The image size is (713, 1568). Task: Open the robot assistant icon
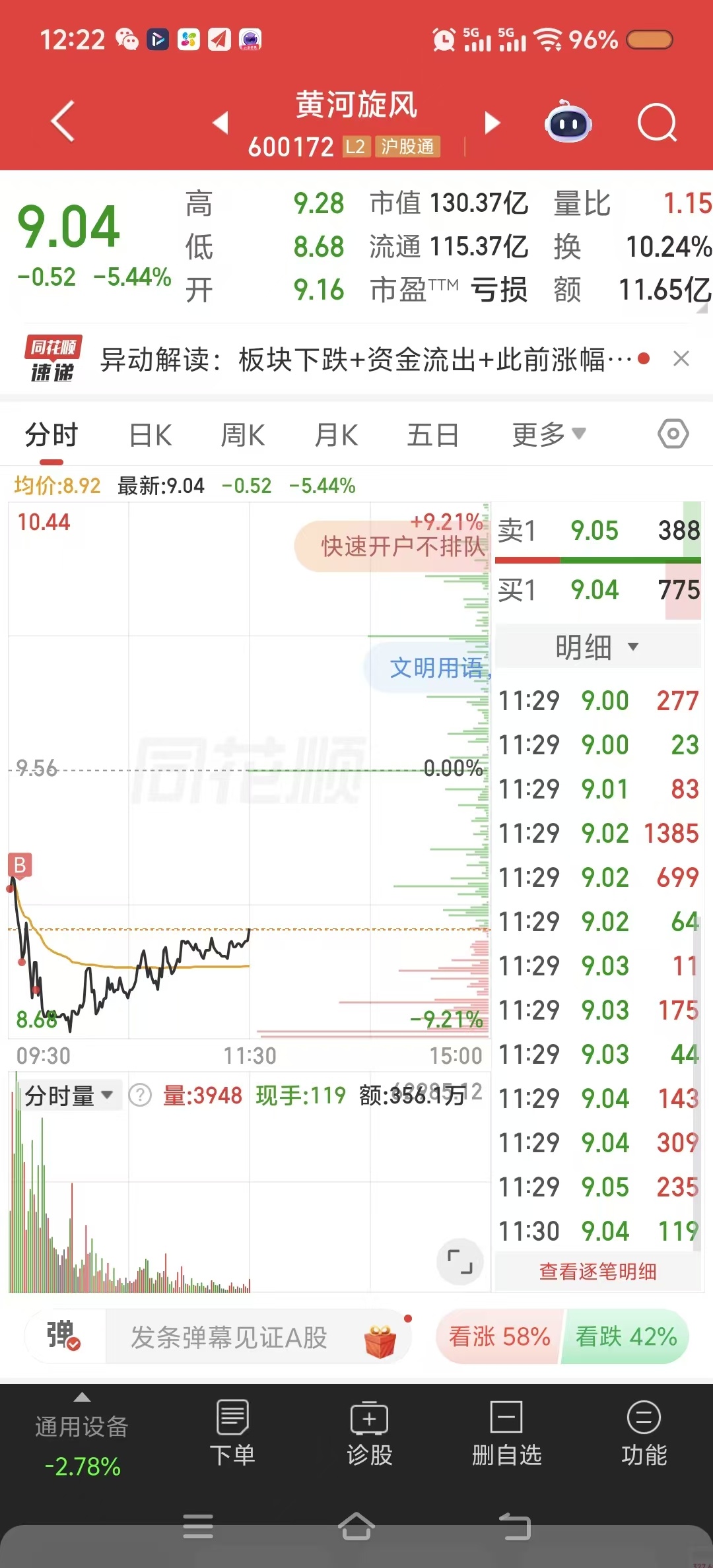[568, 123]
